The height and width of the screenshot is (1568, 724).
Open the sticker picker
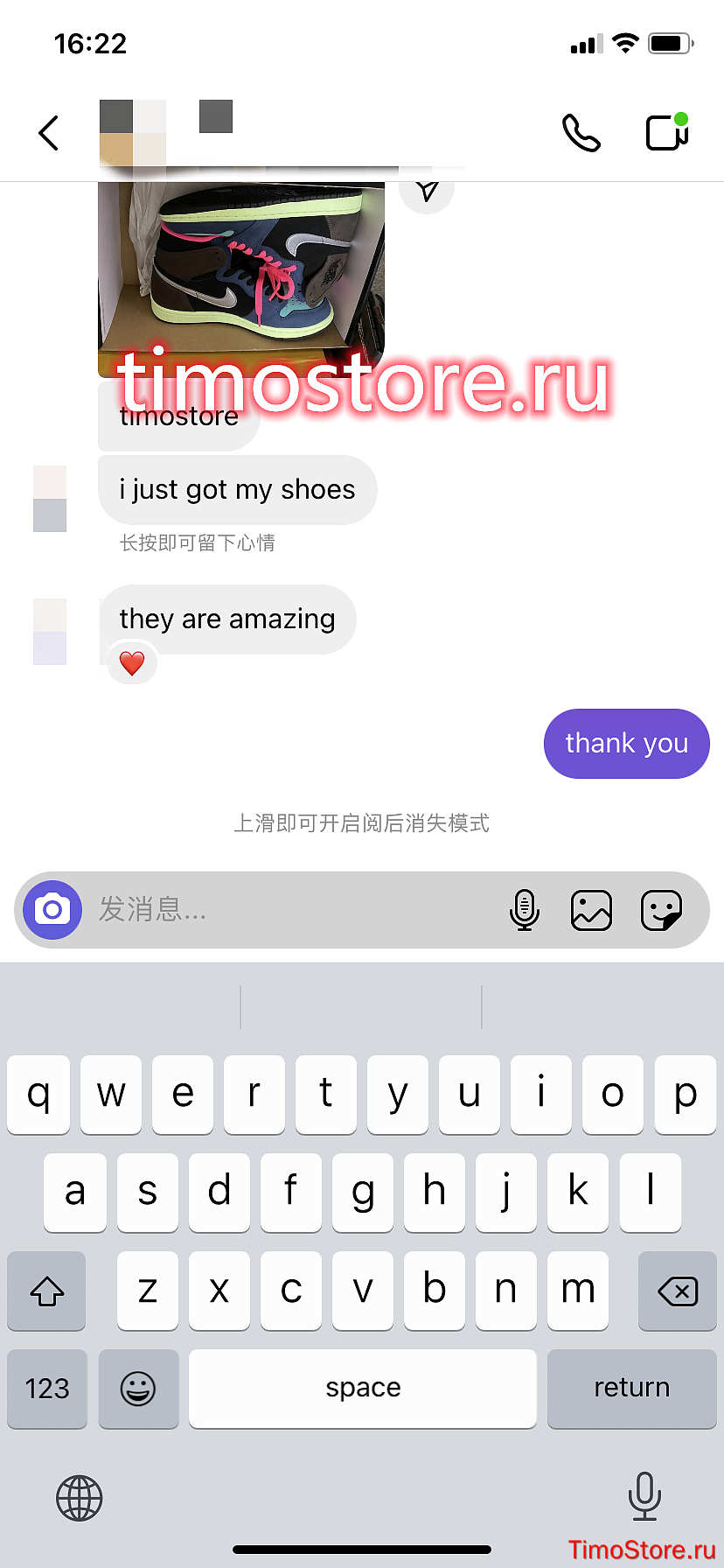click(x=661, y=910)
